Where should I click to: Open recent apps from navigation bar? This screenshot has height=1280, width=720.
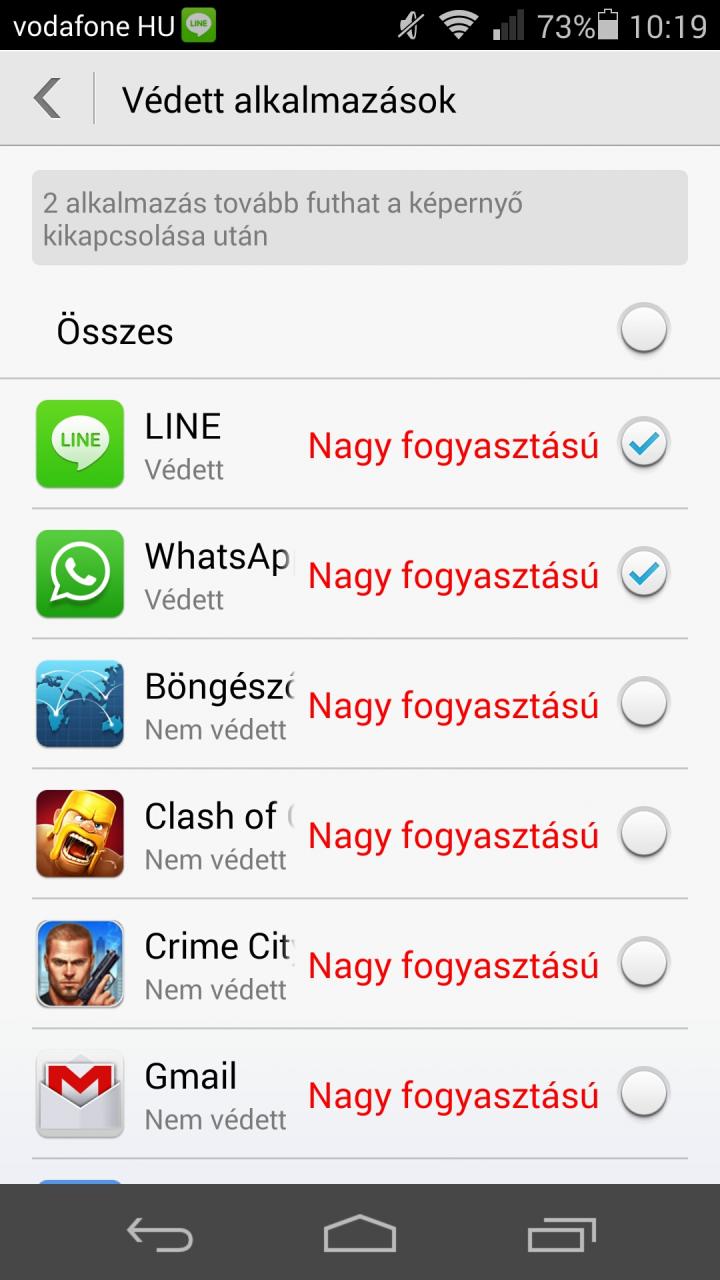(562, 1234)
